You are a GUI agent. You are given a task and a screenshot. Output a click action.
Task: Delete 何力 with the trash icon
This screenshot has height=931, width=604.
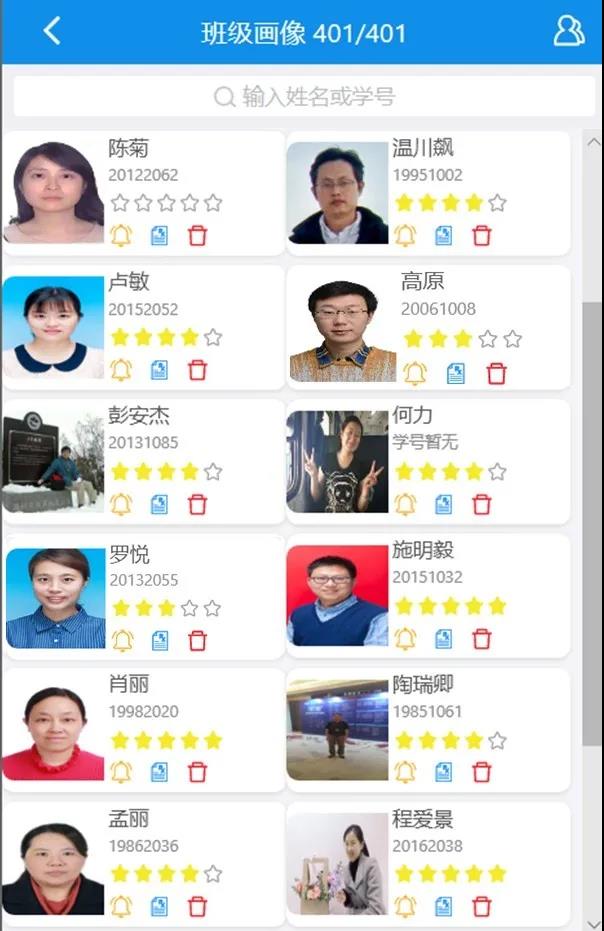point(482,504)
